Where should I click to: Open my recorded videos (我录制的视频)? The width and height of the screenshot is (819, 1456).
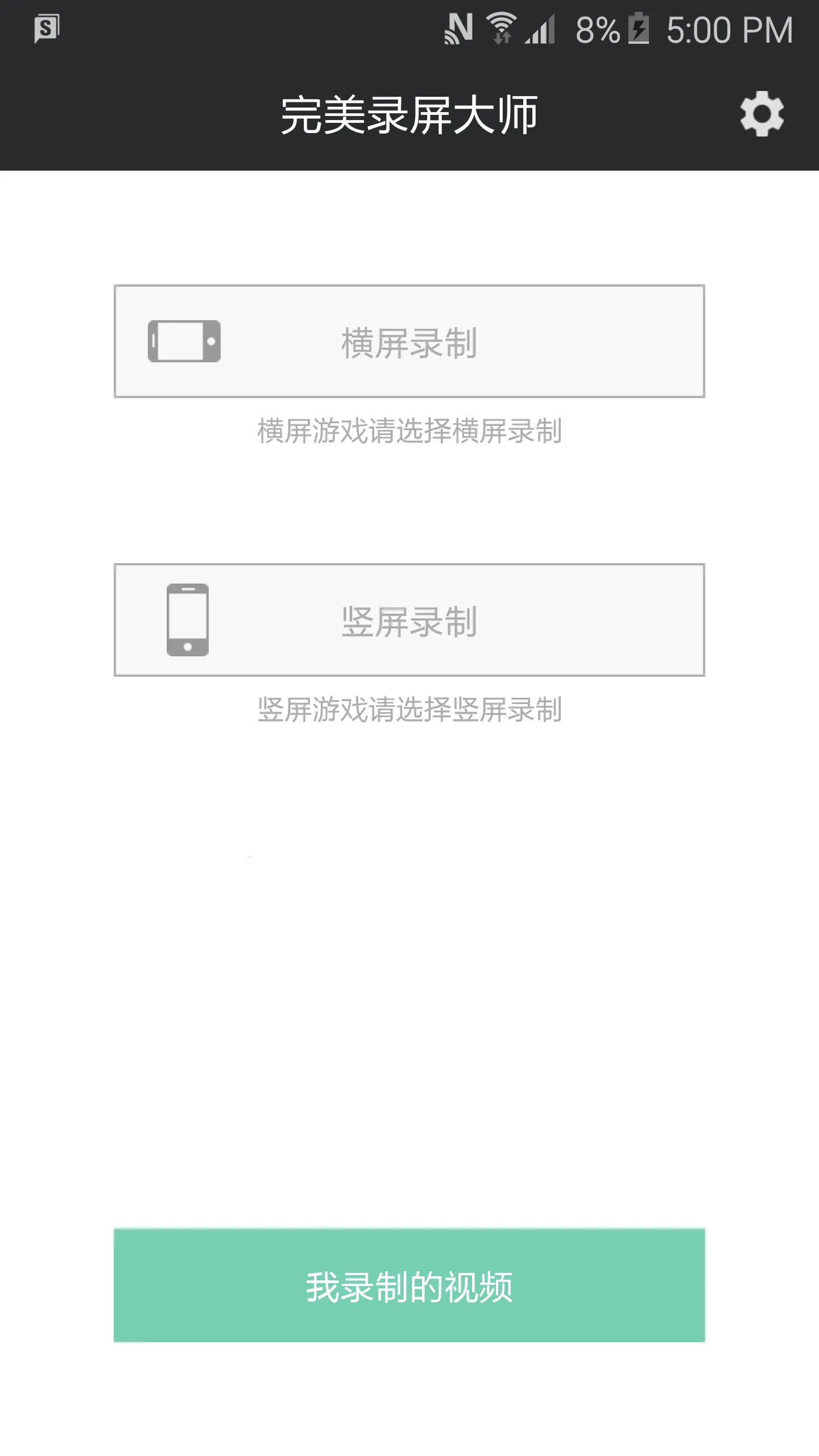coord(409,1287)
